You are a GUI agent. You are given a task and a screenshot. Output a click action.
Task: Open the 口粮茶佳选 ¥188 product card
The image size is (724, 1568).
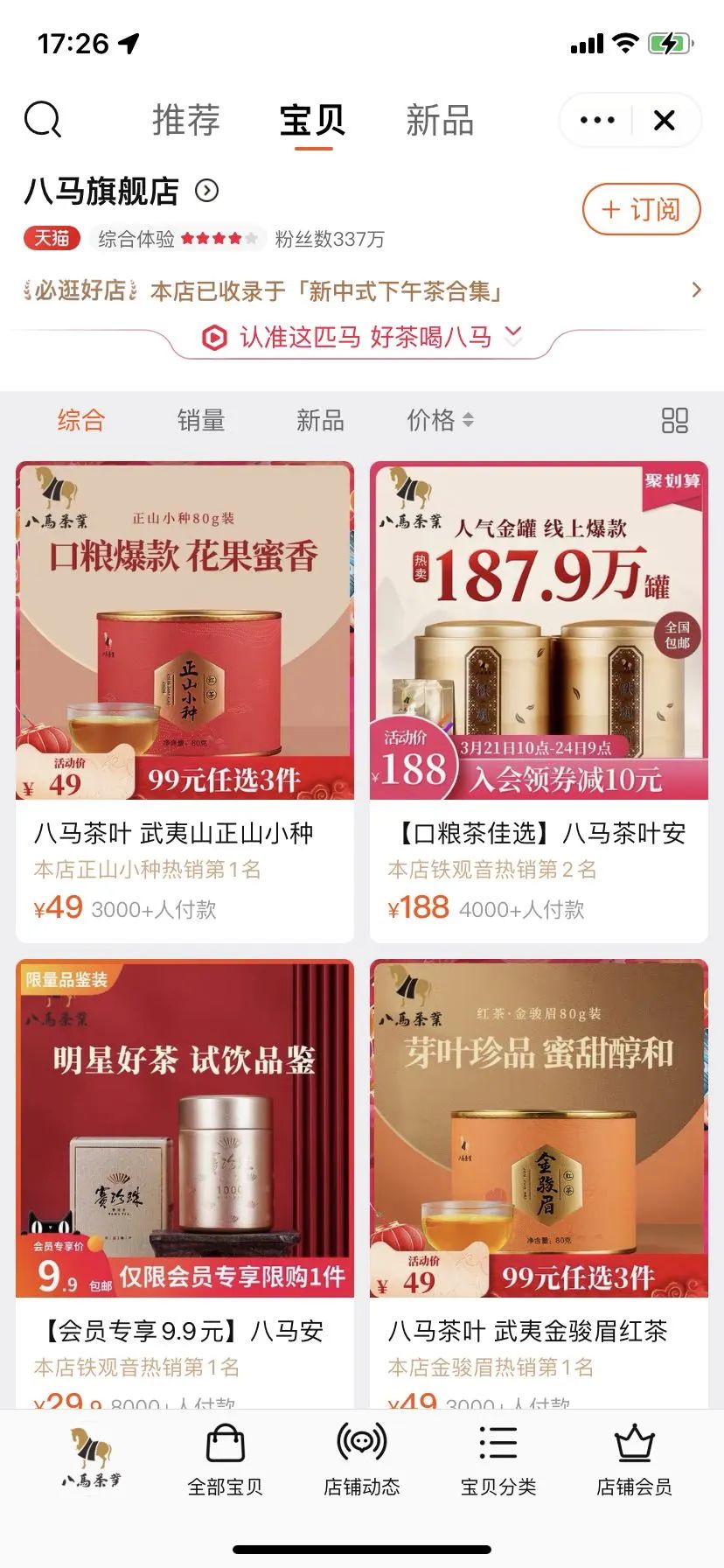539,700
